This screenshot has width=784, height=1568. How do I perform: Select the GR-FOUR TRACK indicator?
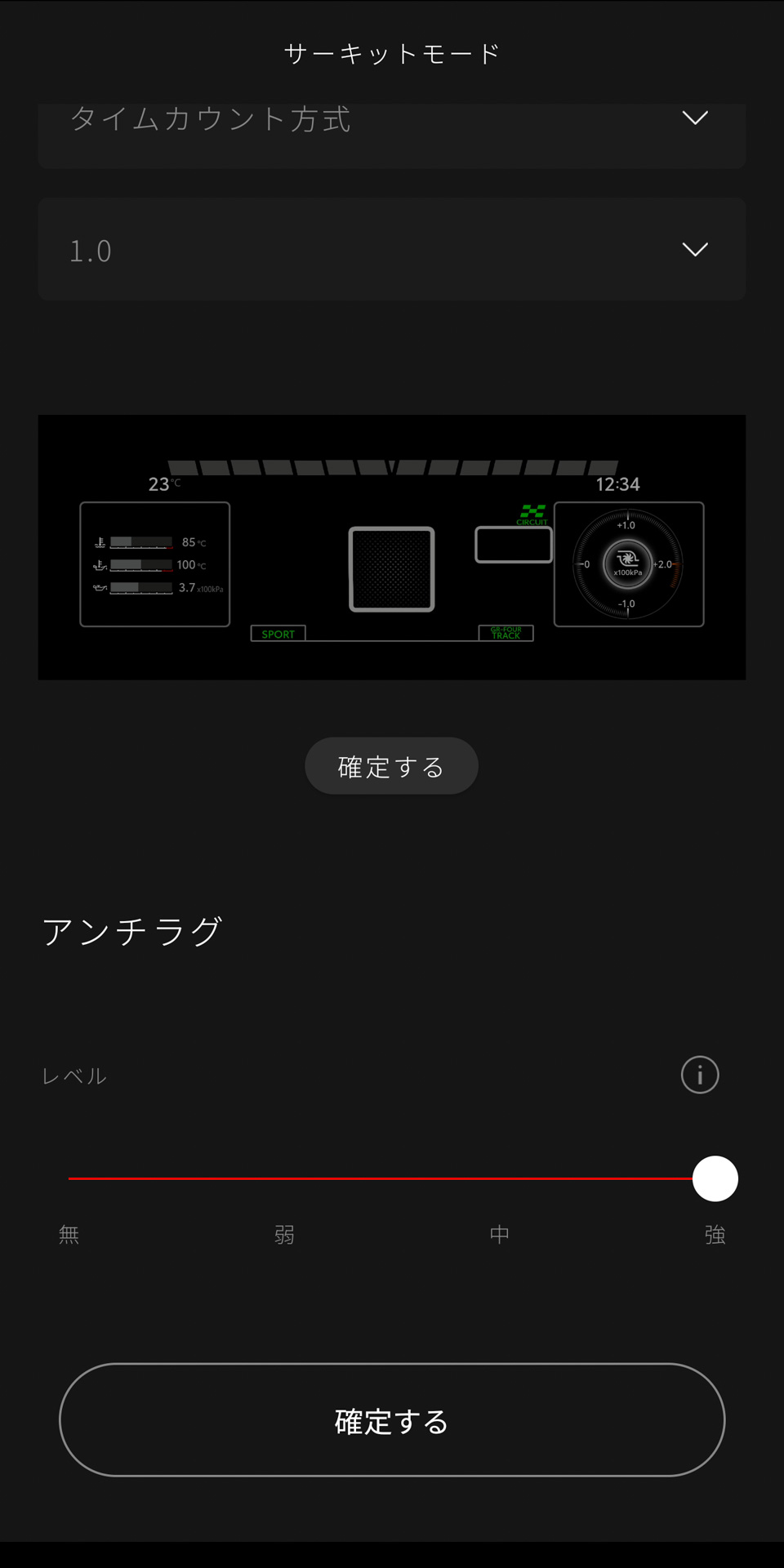[507, 631]
